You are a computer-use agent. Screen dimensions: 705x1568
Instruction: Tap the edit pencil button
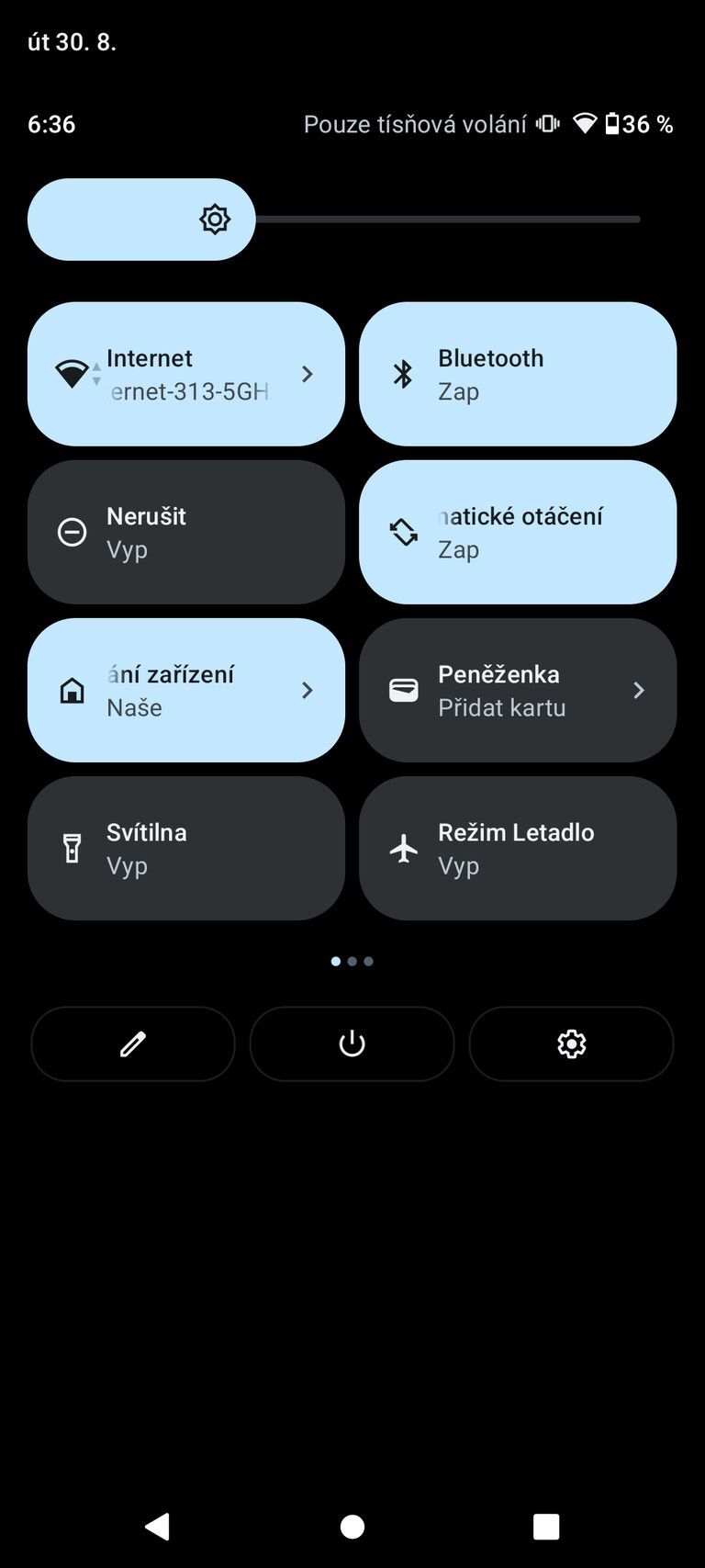tap(132, 1043)
